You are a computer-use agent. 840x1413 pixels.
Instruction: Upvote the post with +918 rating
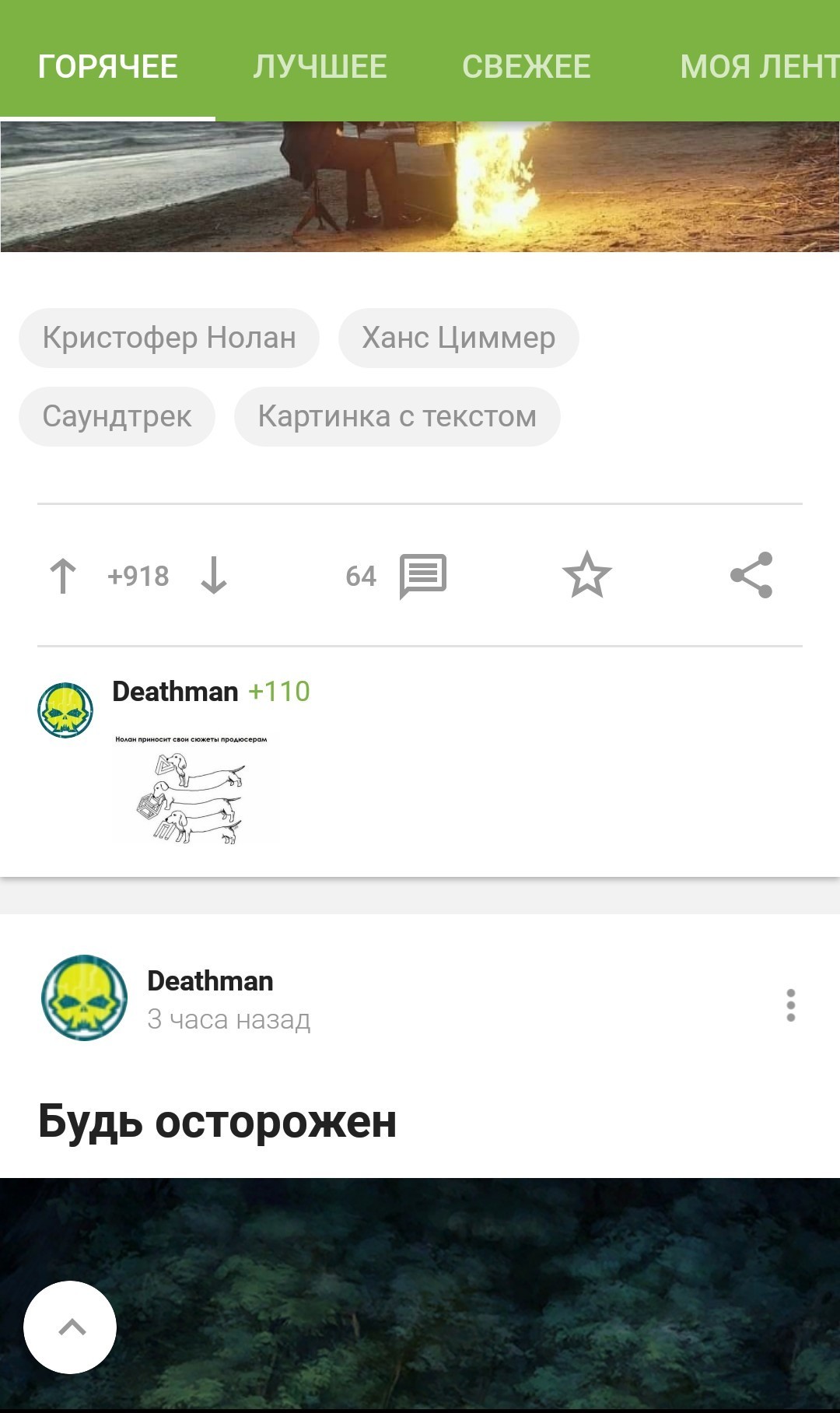pos(63,577)
